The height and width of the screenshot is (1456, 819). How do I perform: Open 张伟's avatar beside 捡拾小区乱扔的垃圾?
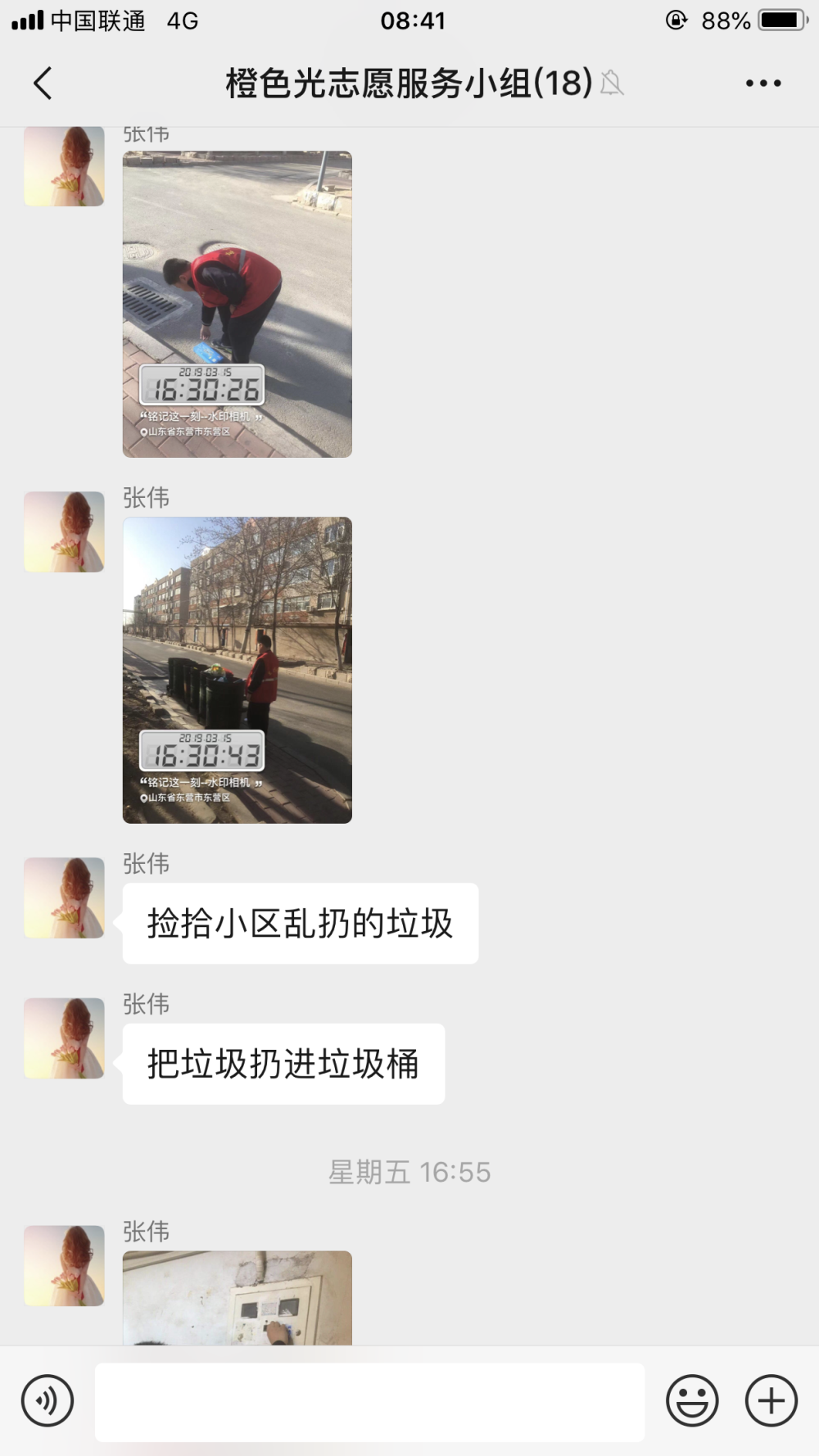coord(64,898)
